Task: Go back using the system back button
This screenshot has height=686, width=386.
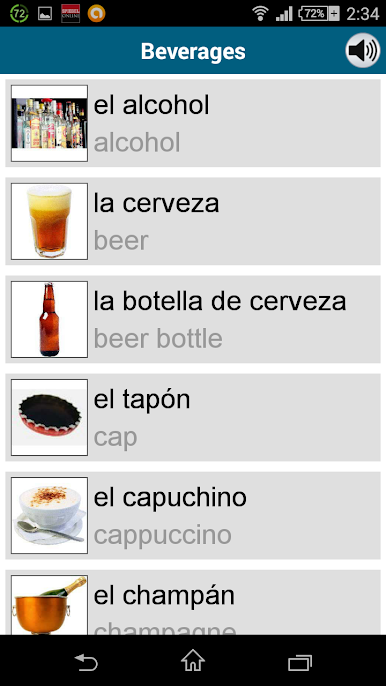Action: pos(86,662)
